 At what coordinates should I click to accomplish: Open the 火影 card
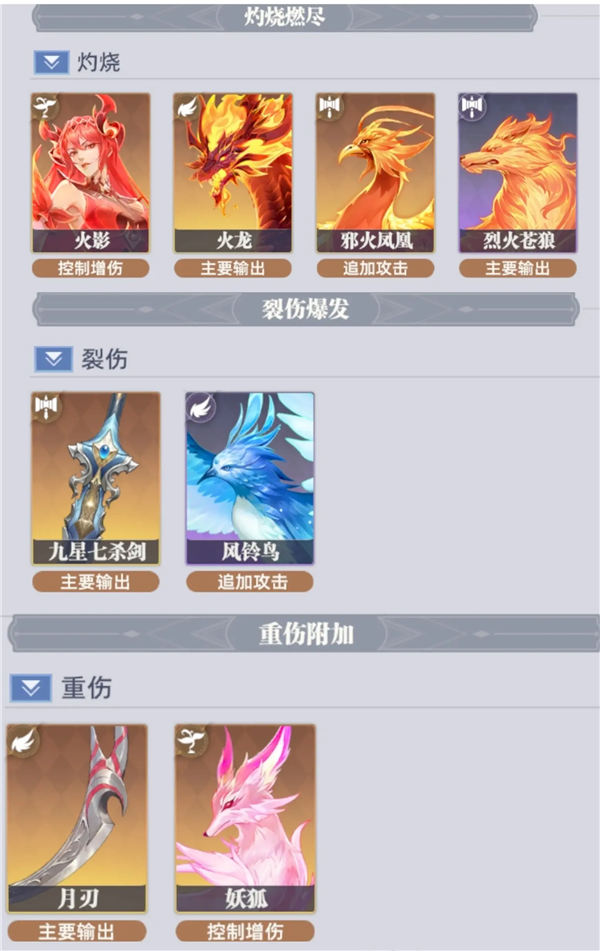point(91,172)
